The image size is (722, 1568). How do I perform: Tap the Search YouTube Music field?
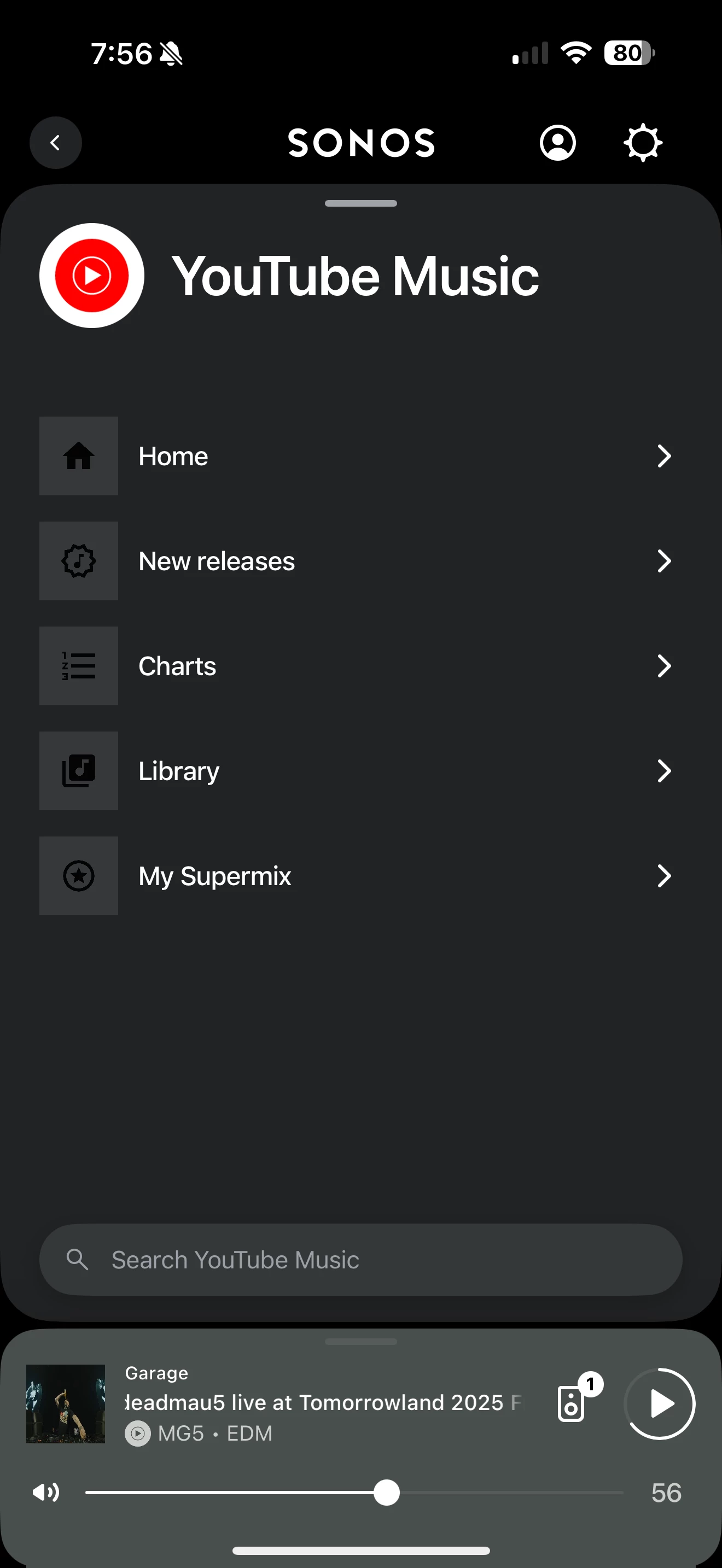361,1260
